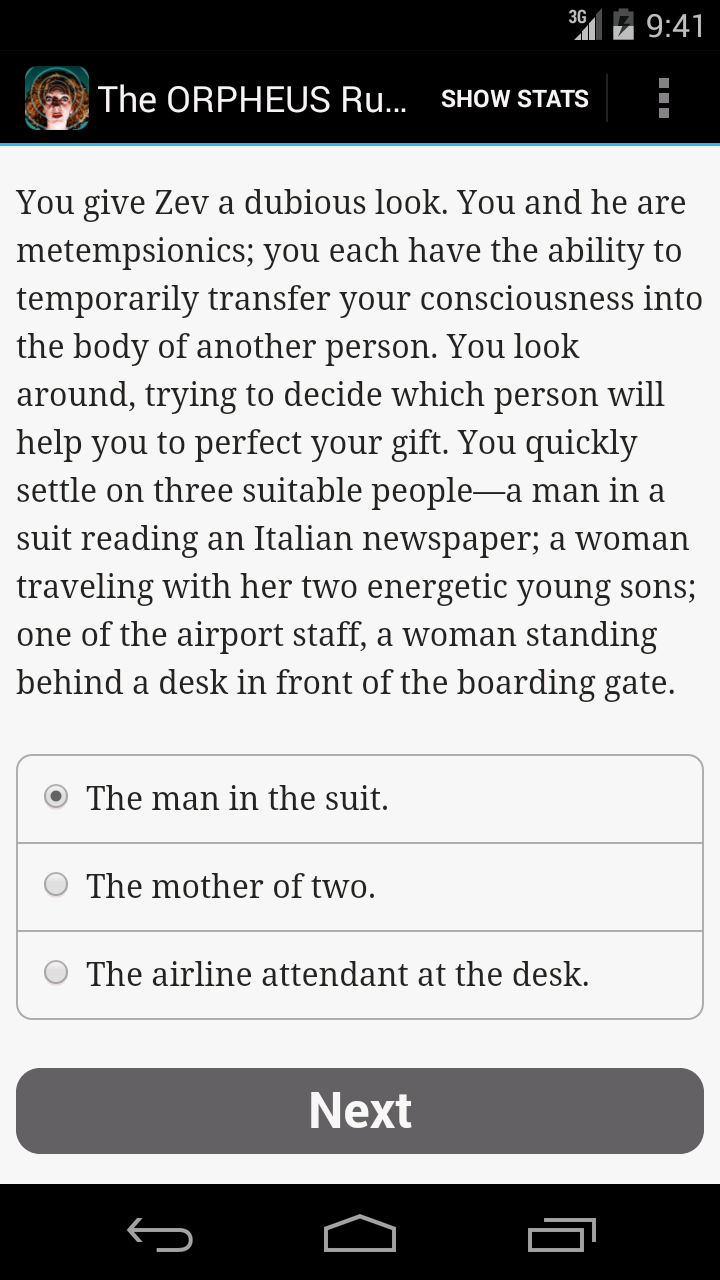
Task: Open the overflow menu
Action: click(663, 99)
